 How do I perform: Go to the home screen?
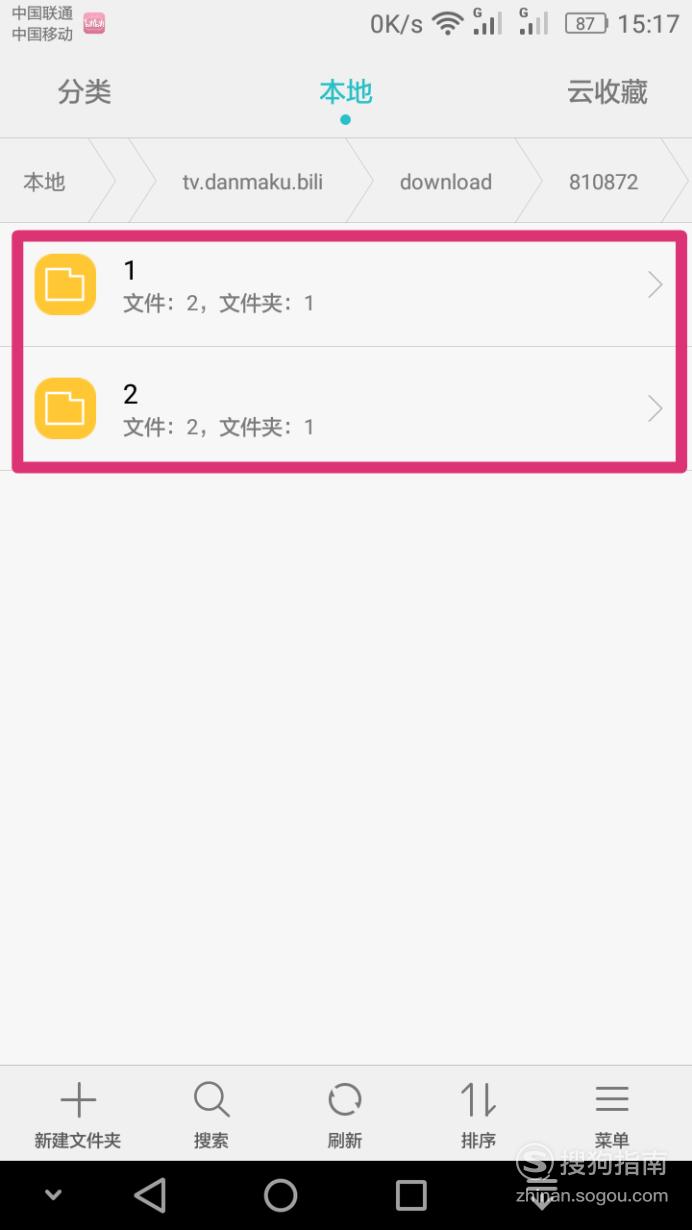pyautogui.click(x=281, y=1195)
